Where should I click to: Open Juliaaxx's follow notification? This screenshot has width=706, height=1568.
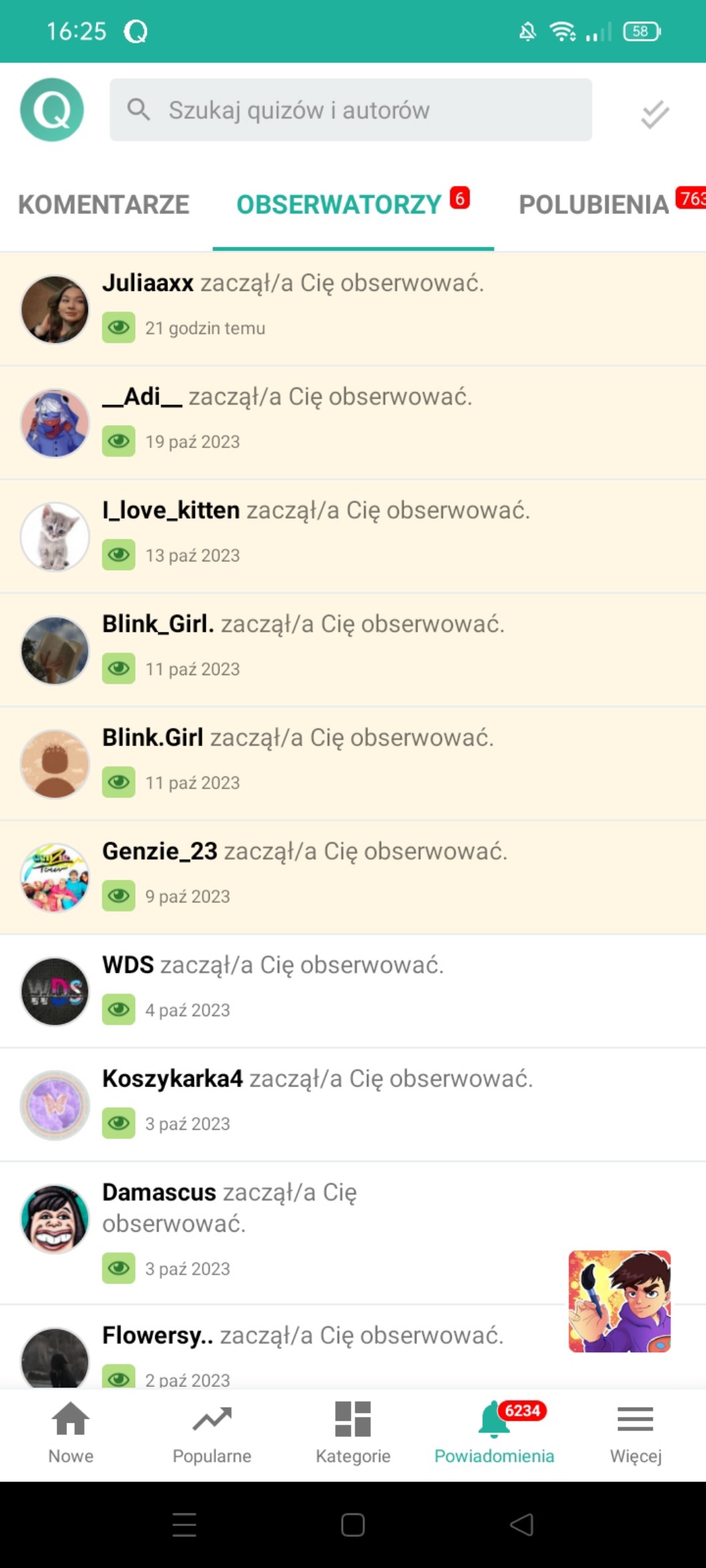coord(353,309)
